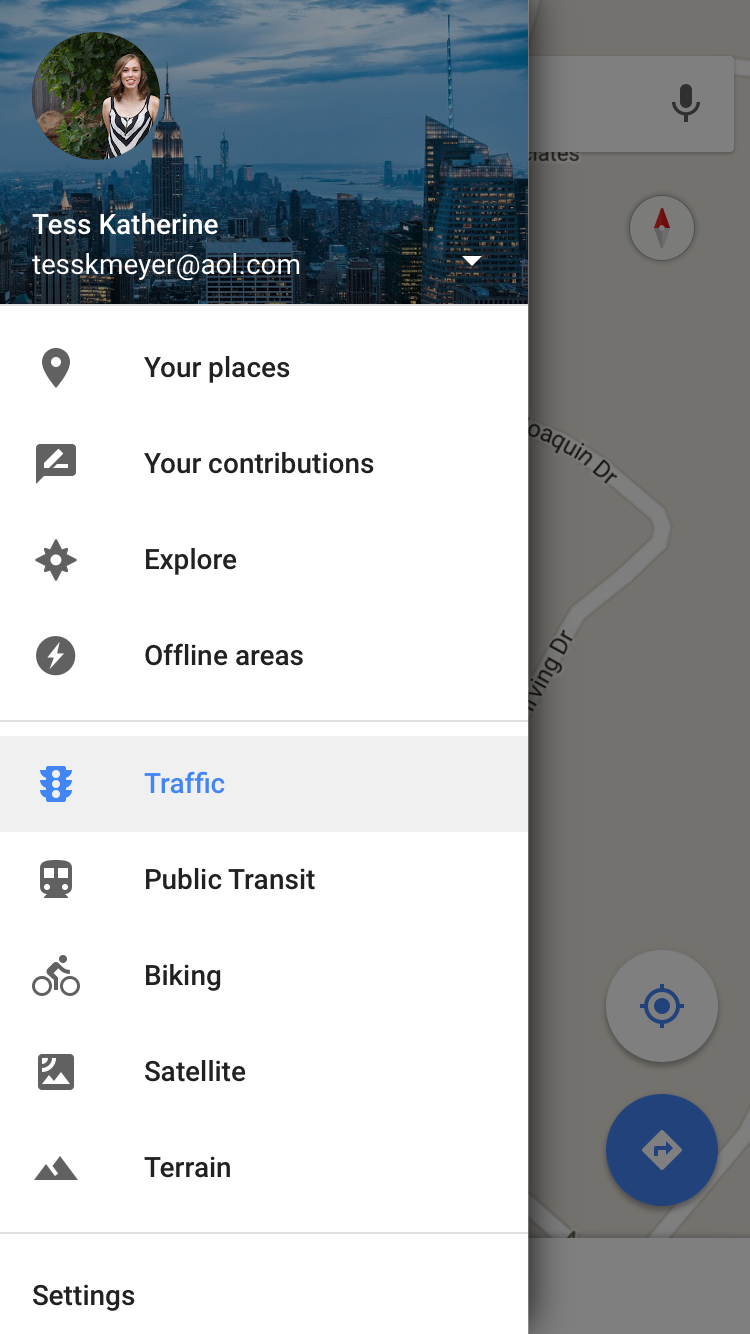Select Explore from the drawer
The image size is (750, 1334).
click(x=190, y=560)
